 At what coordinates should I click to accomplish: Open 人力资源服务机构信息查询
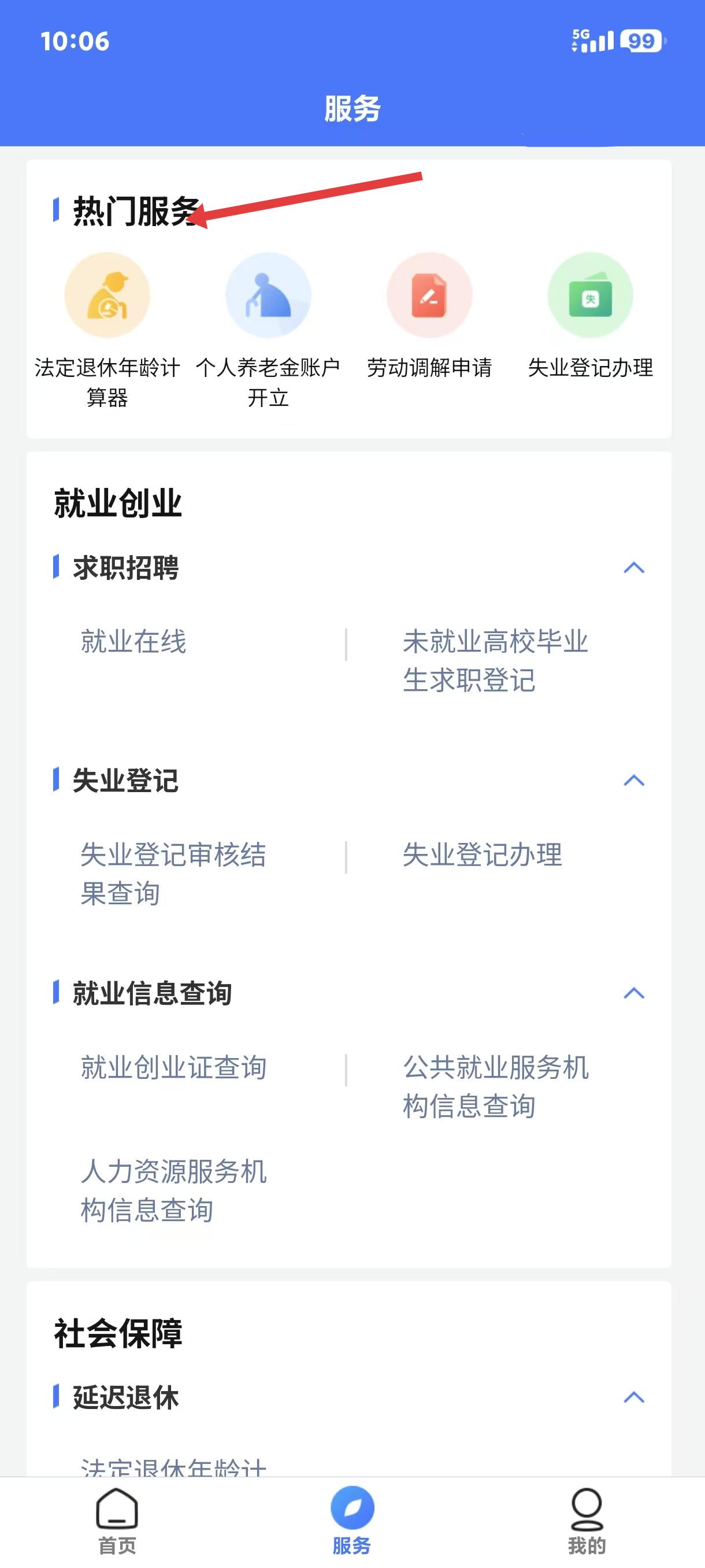coord(173,1190)
